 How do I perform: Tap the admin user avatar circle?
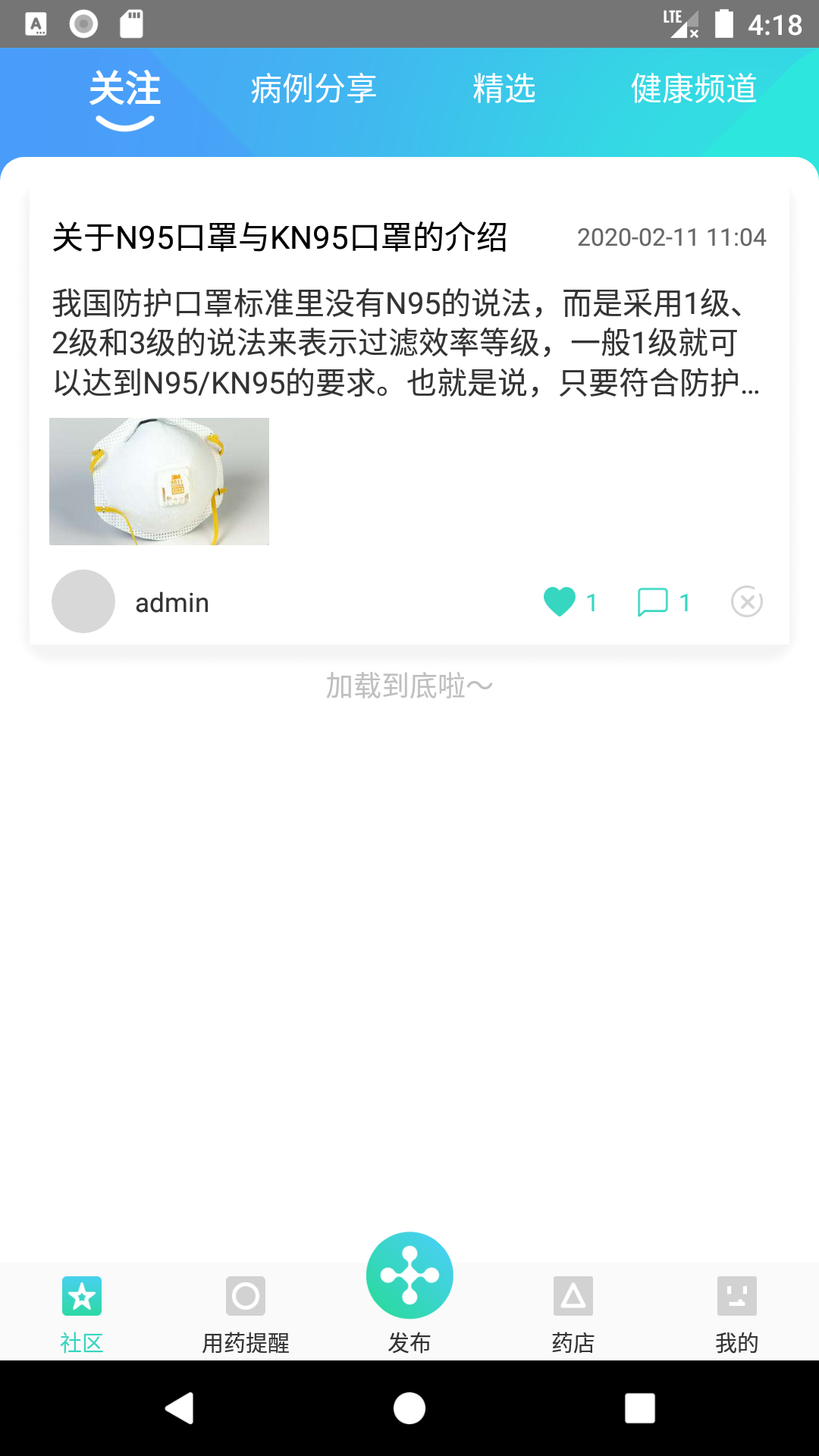[83, 601]
